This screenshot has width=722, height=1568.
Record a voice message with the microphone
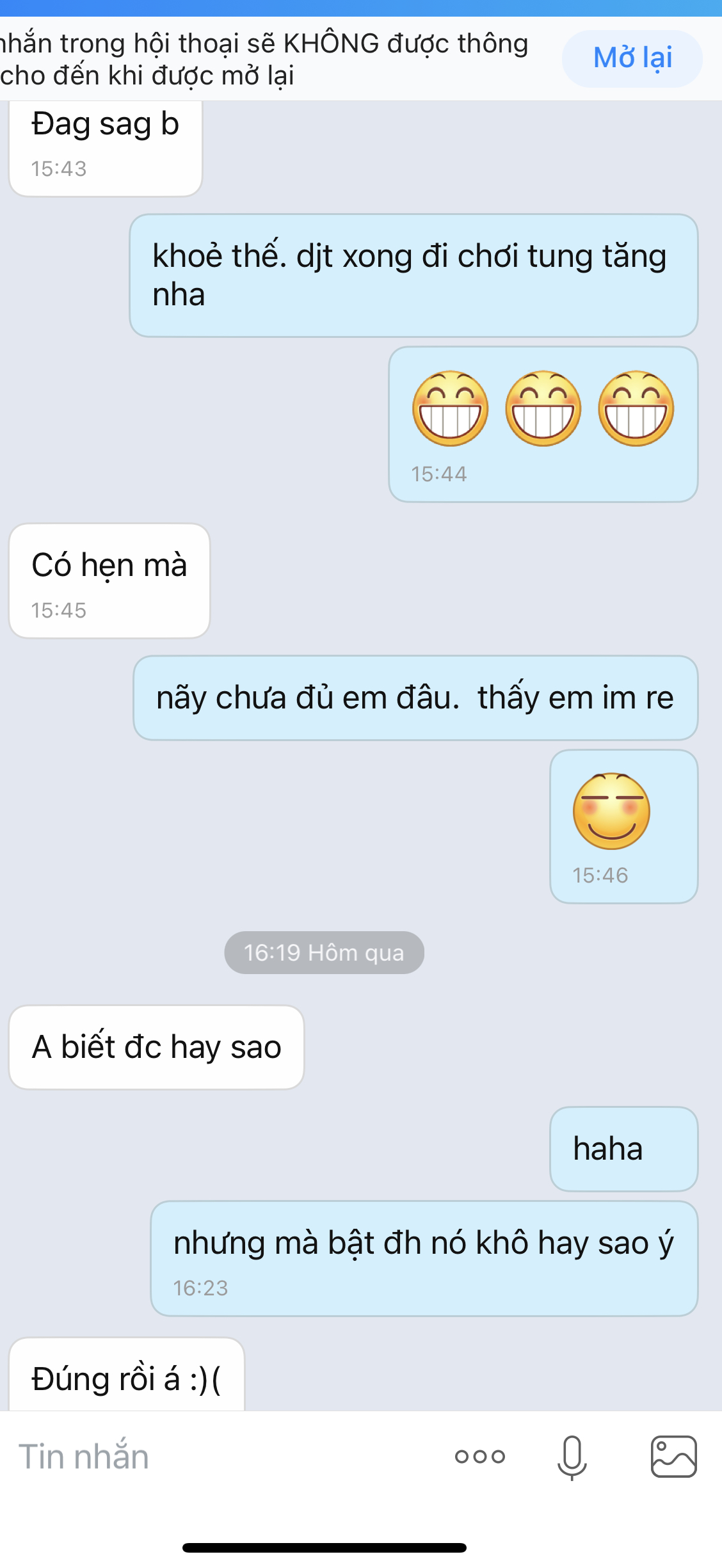click(572, 1457)
